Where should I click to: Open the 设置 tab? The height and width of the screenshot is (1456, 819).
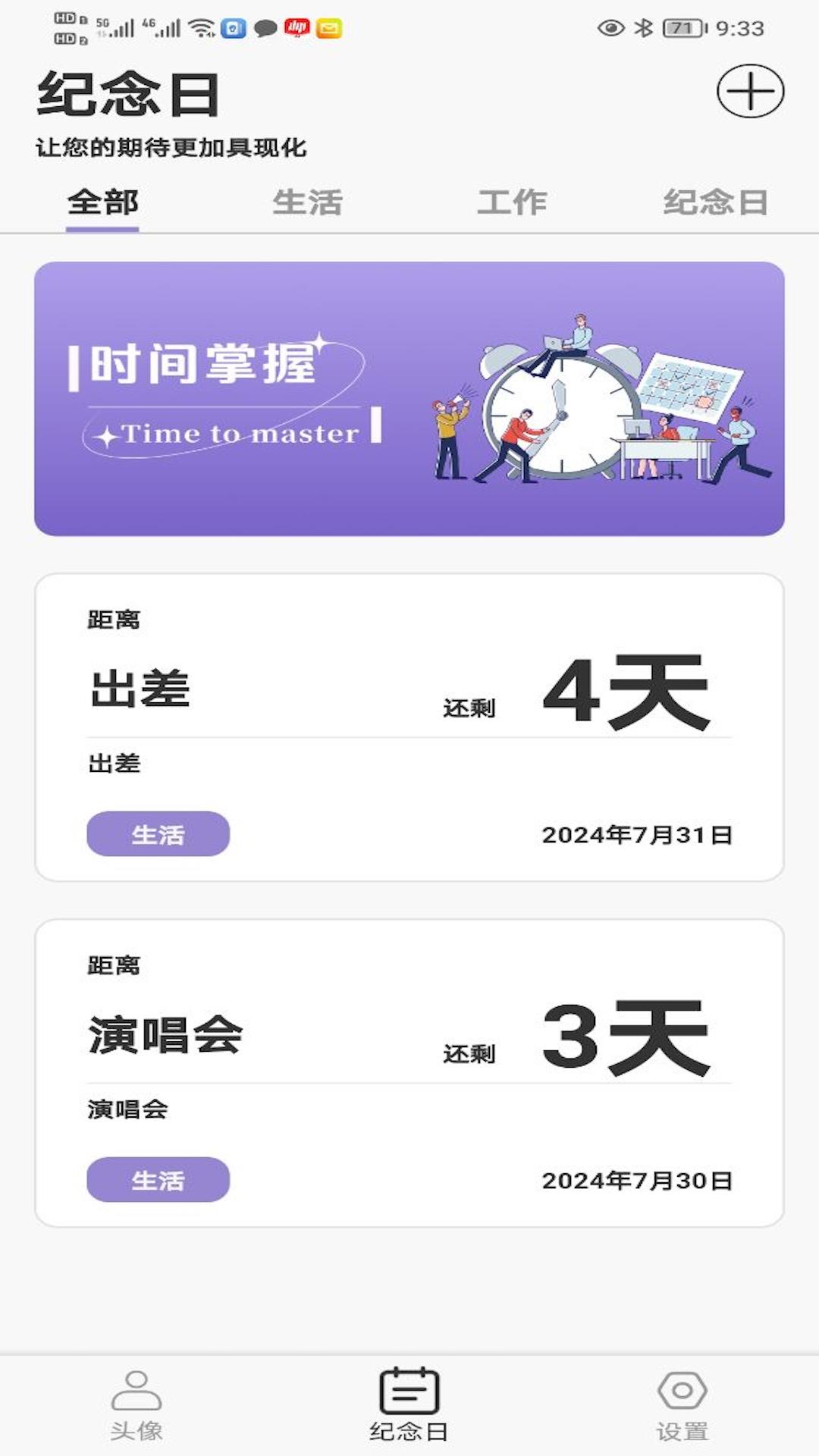point(682,1404)
